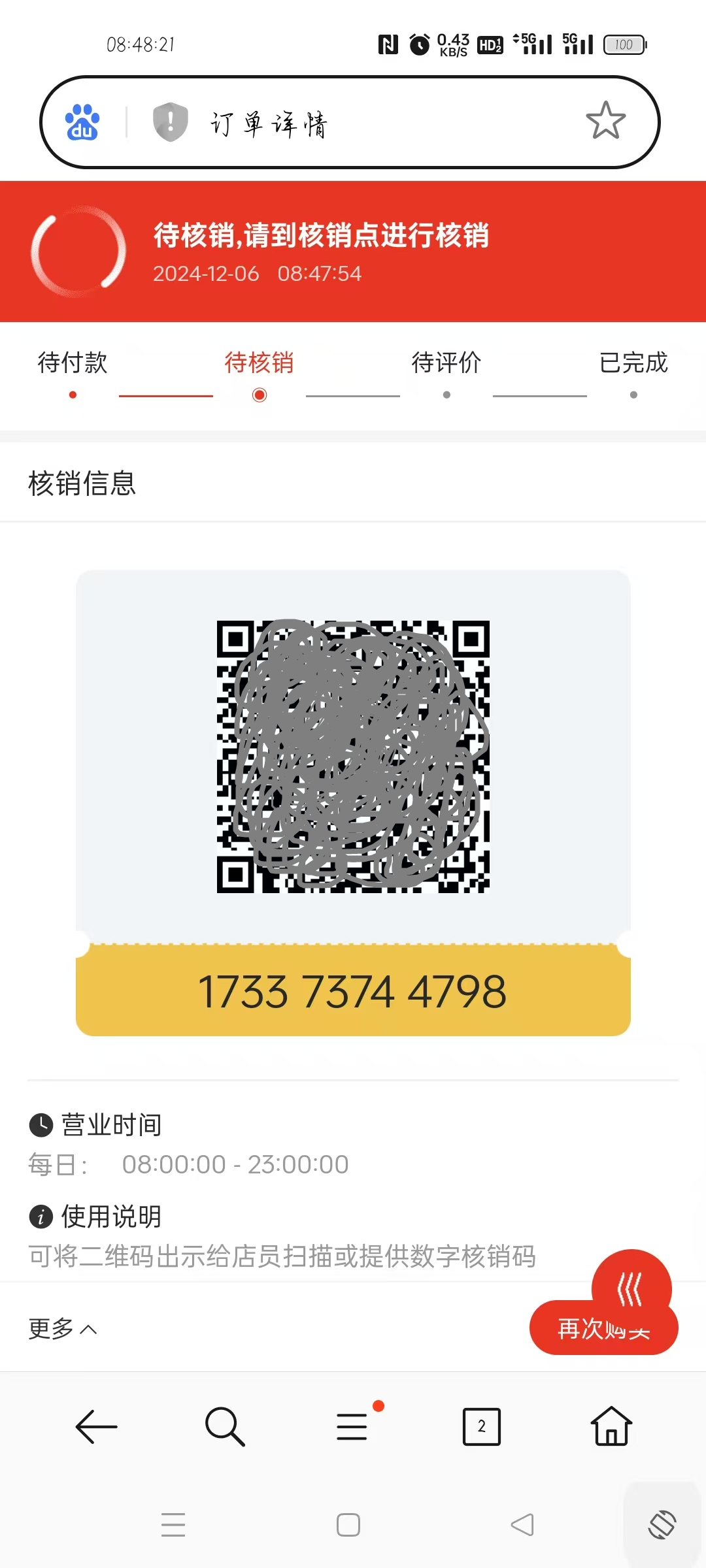This screenshot has height=1568, width=706.
Task: Switch to the 已完成 tab
Action: (x=633, y=363)
